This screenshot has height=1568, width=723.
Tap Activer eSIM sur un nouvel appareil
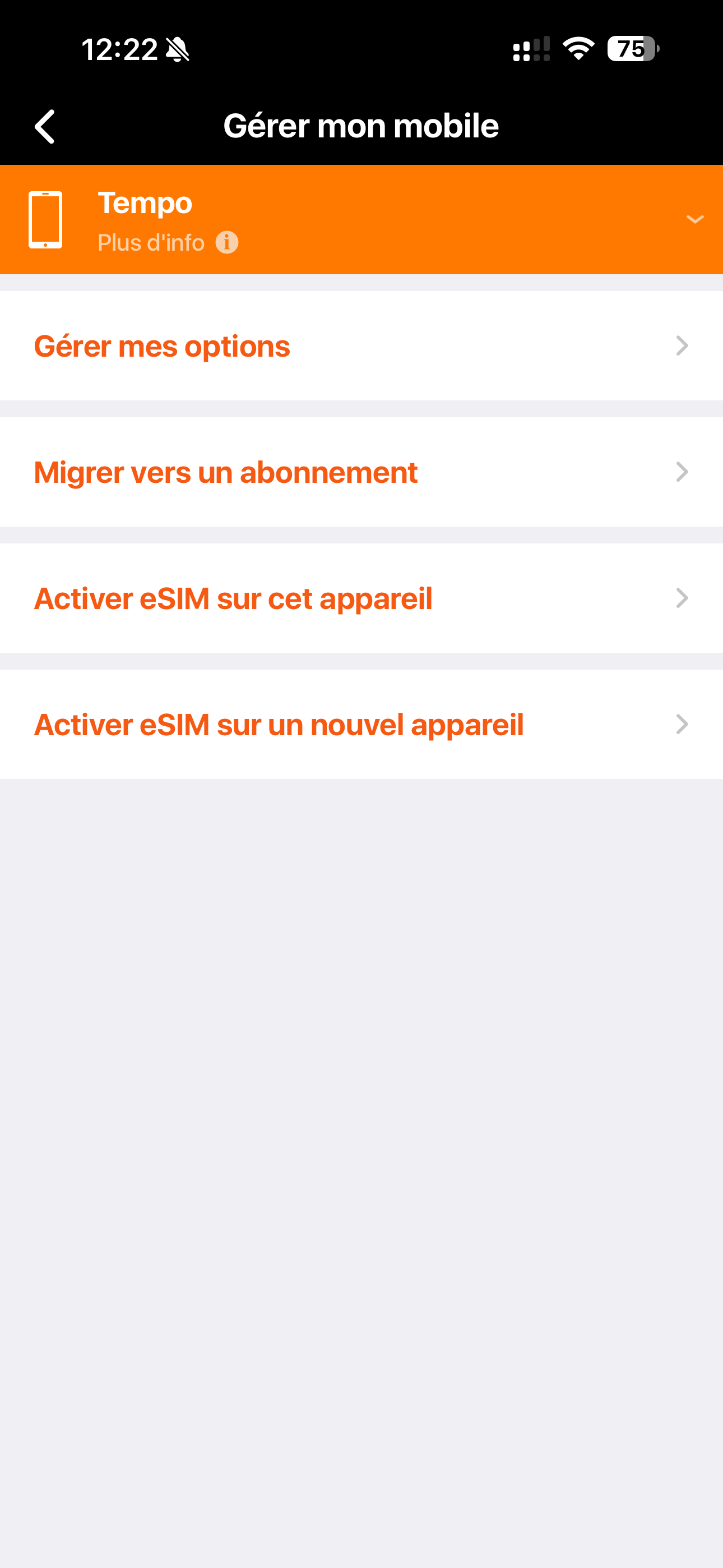tap(361, 725)
